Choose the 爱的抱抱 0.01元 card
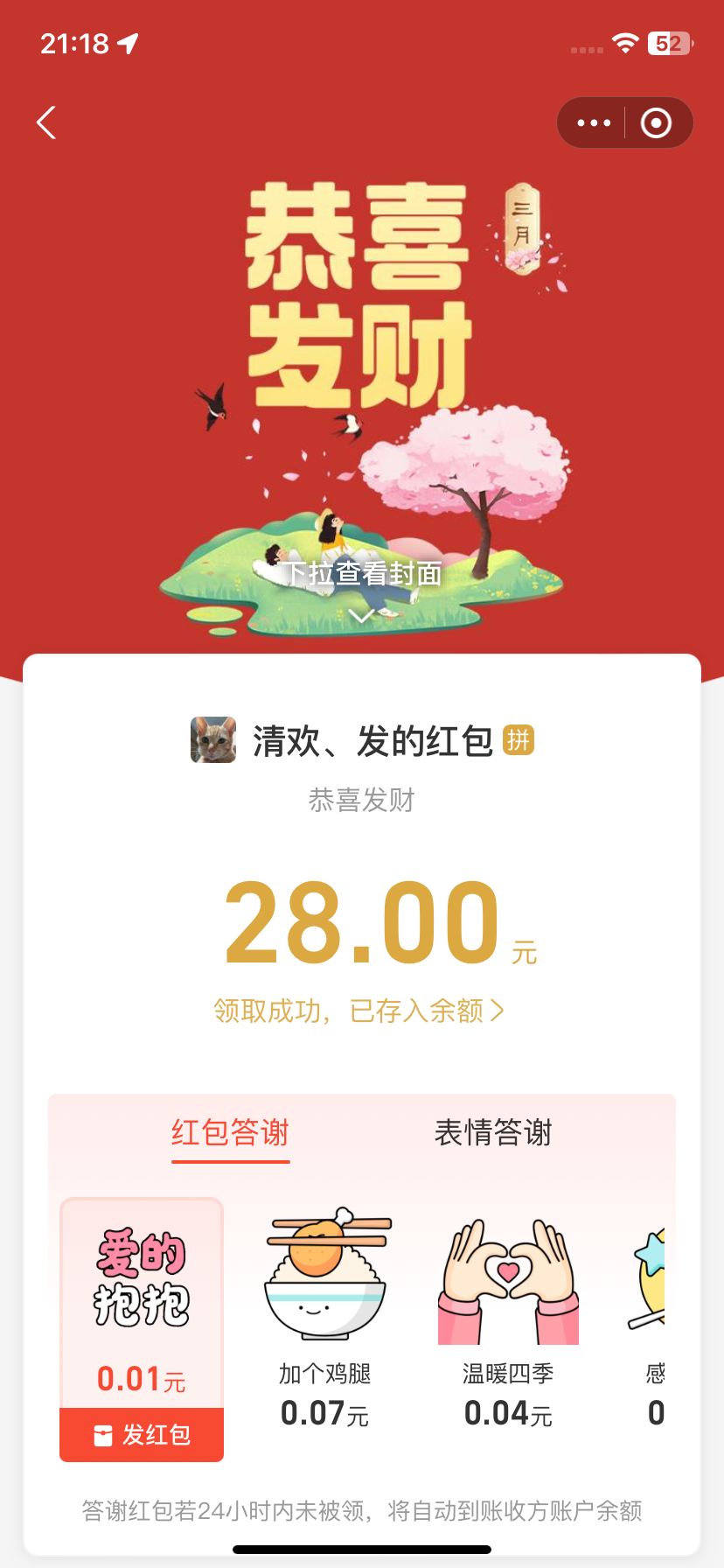This screenshot has height=1568, width=724. pos(142,1304)
